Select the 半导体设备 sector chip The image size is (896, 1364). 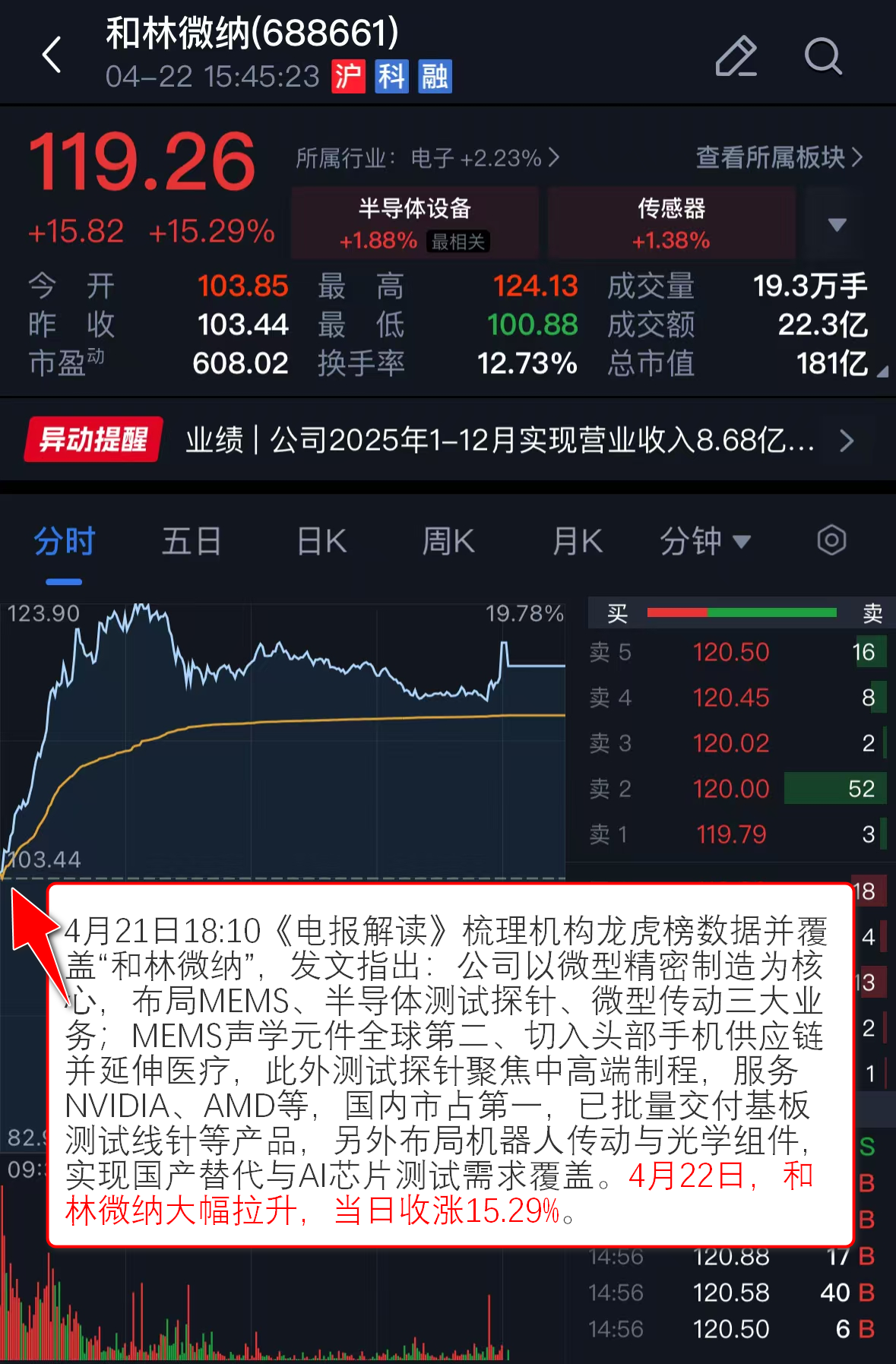(x=414, y=223)
